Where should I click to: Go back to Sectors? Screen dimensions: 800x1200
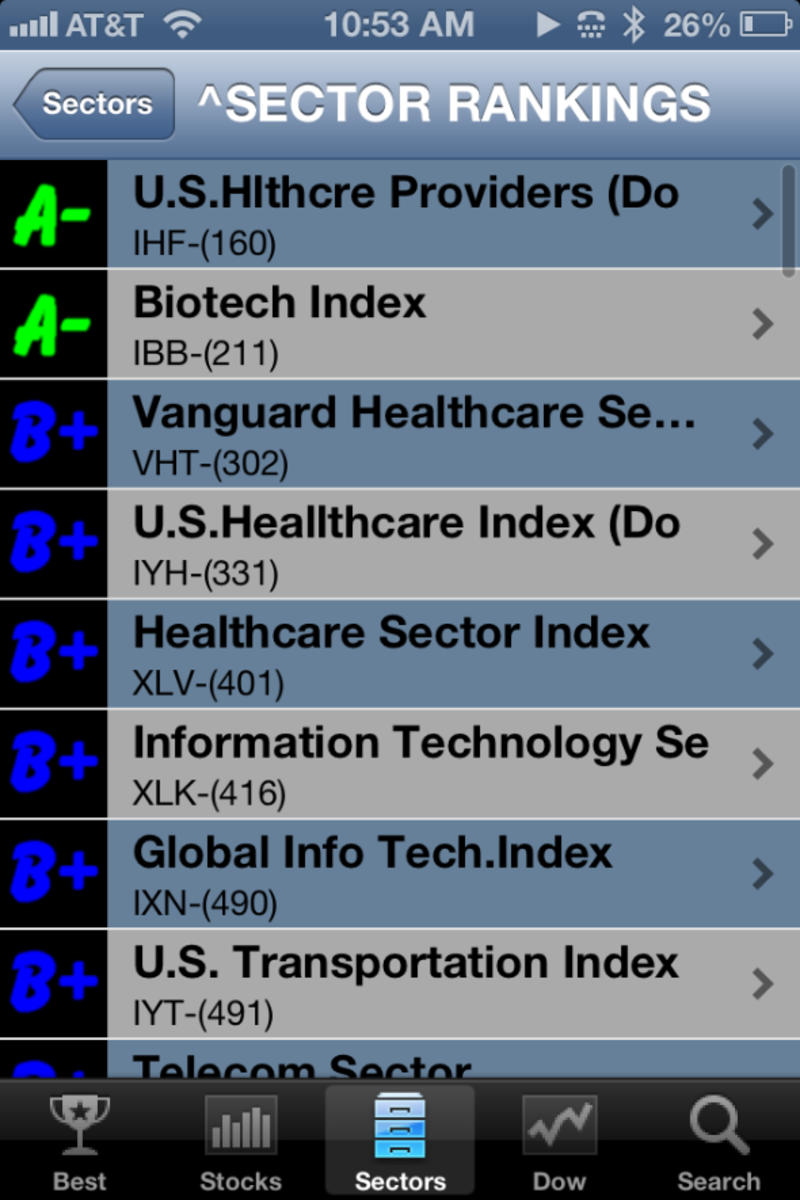click(x=94, y=104)
